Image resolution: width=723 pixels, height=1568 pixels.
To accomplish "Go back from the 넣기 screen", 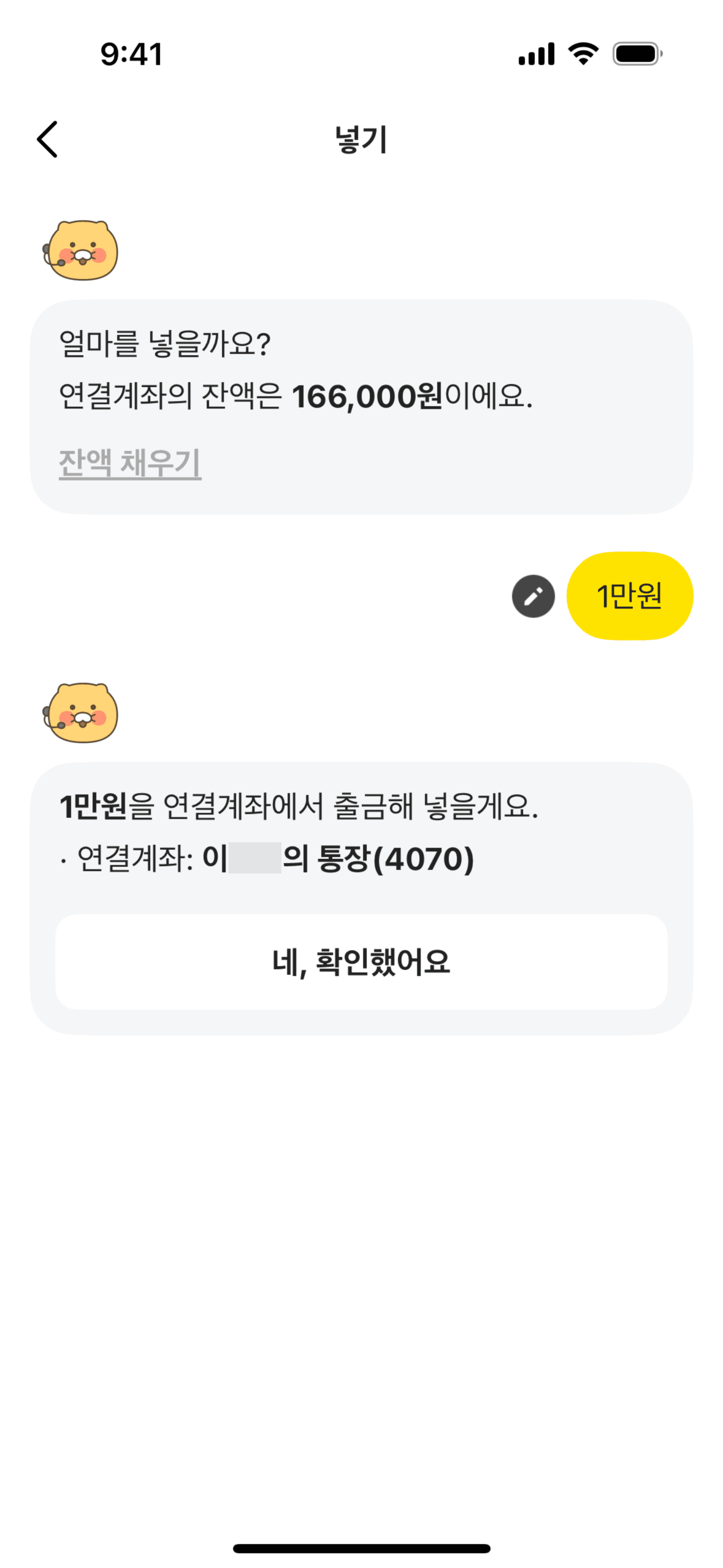I will pyautogui.click(x=47, y=139).
